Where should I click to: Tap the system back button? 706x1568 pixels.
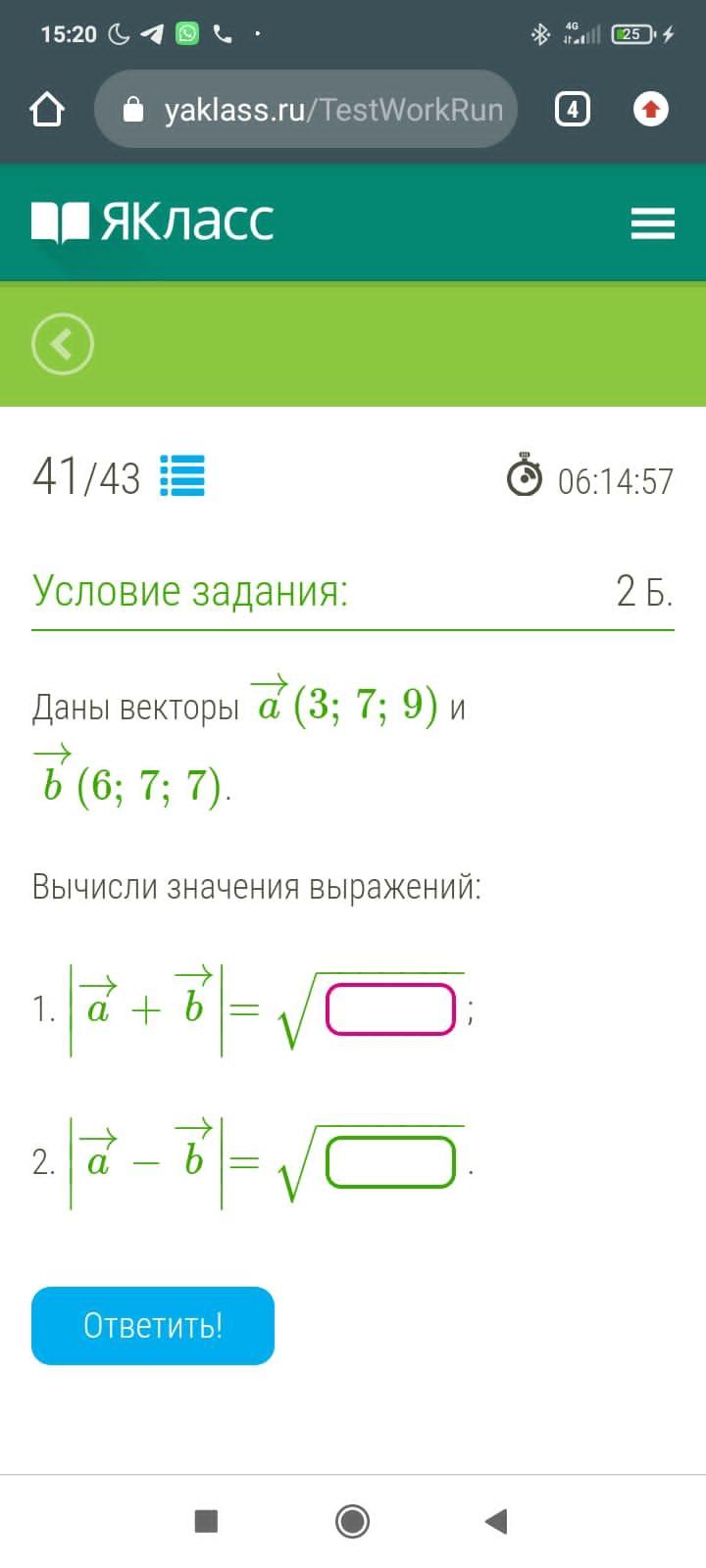tap(496, 1521)
